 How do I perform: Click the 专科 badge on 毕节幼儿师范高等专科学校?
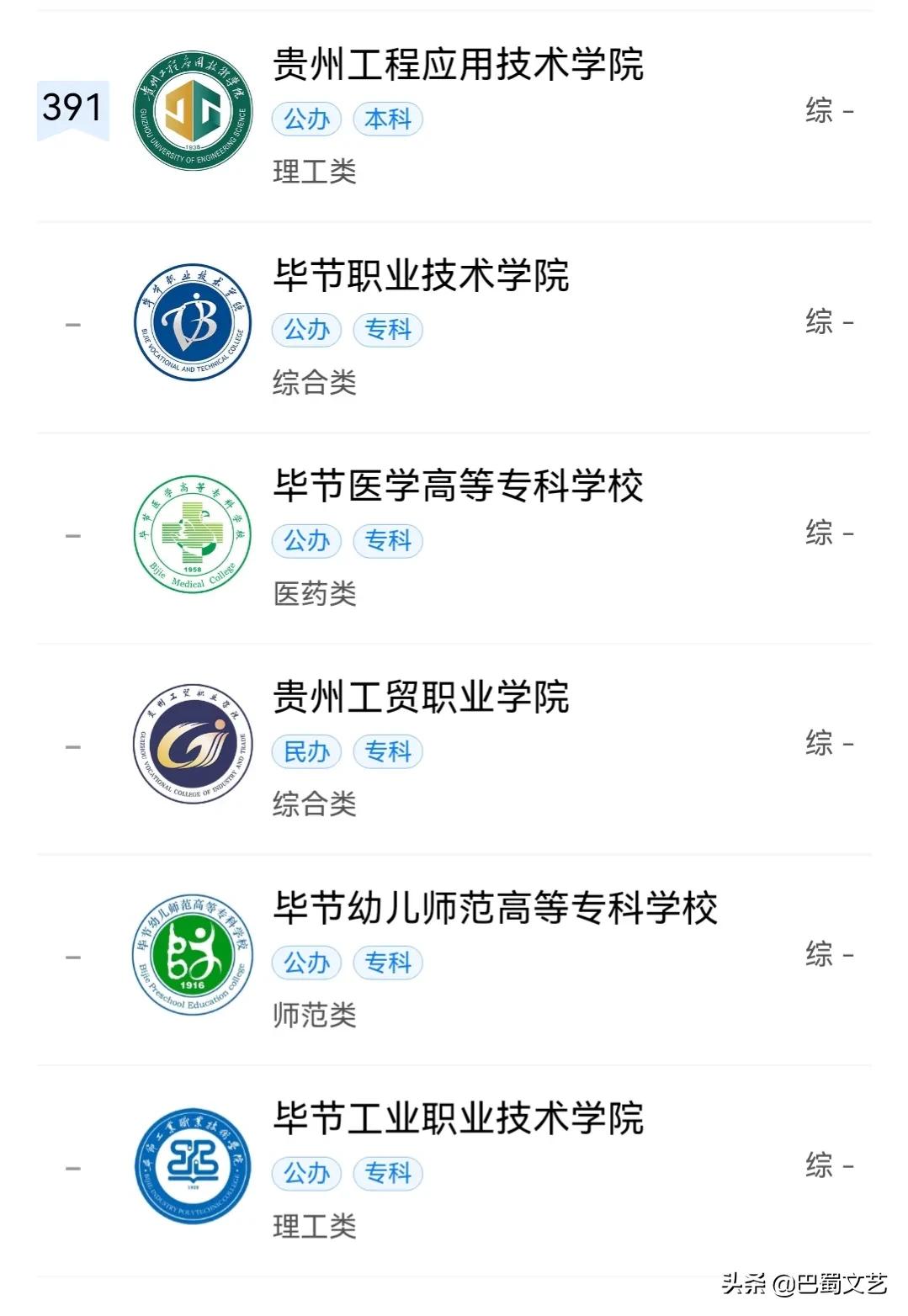tap(389, 963)
